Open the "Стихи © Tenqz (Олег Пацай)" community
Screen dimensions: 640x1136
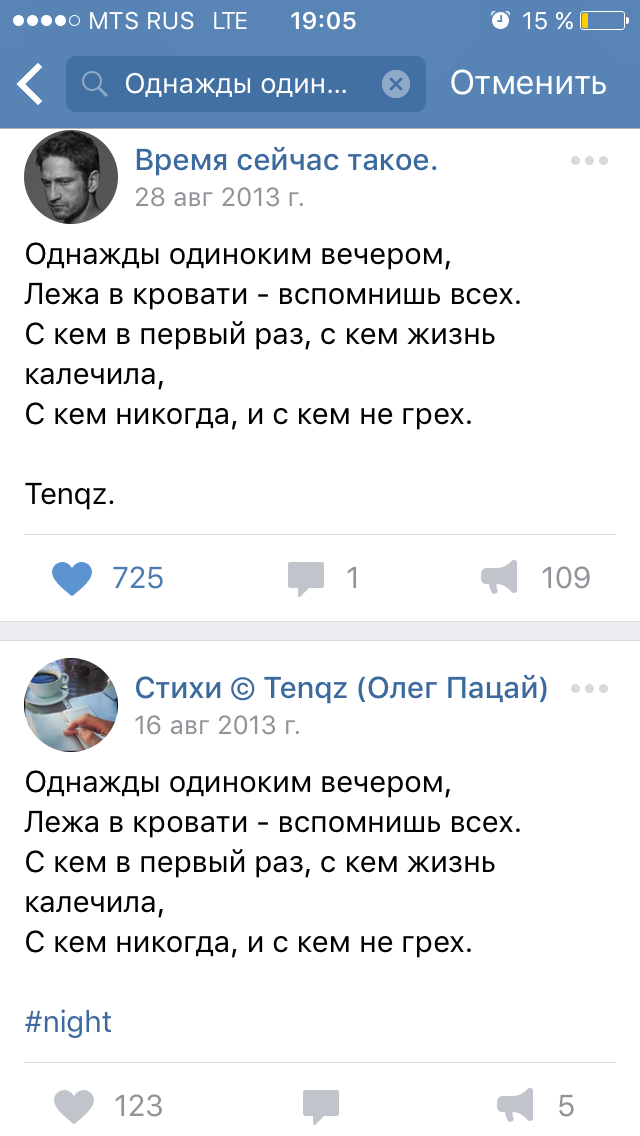(341, 688)
